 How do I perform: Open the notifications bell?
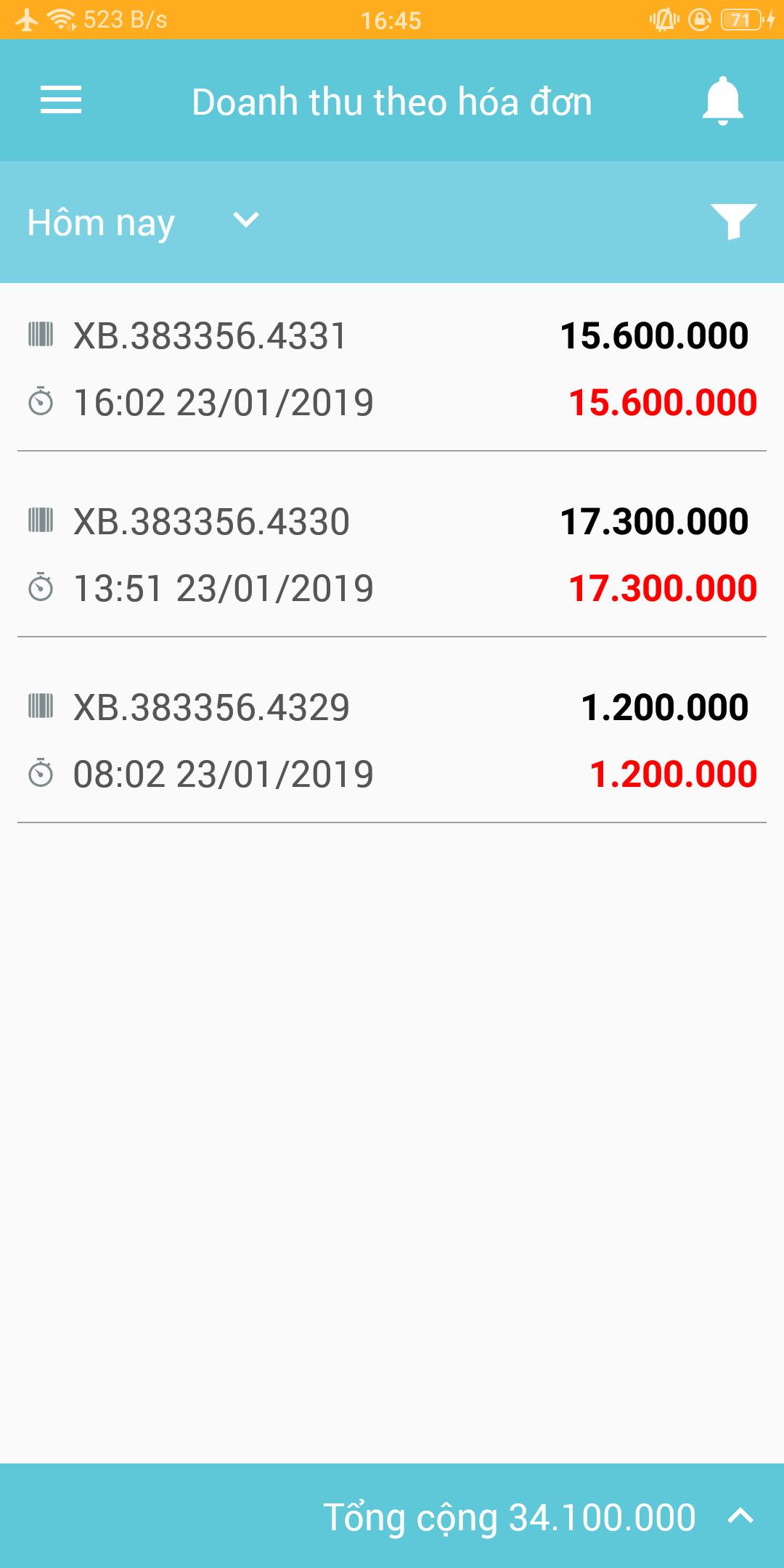[x=723, y=100]
